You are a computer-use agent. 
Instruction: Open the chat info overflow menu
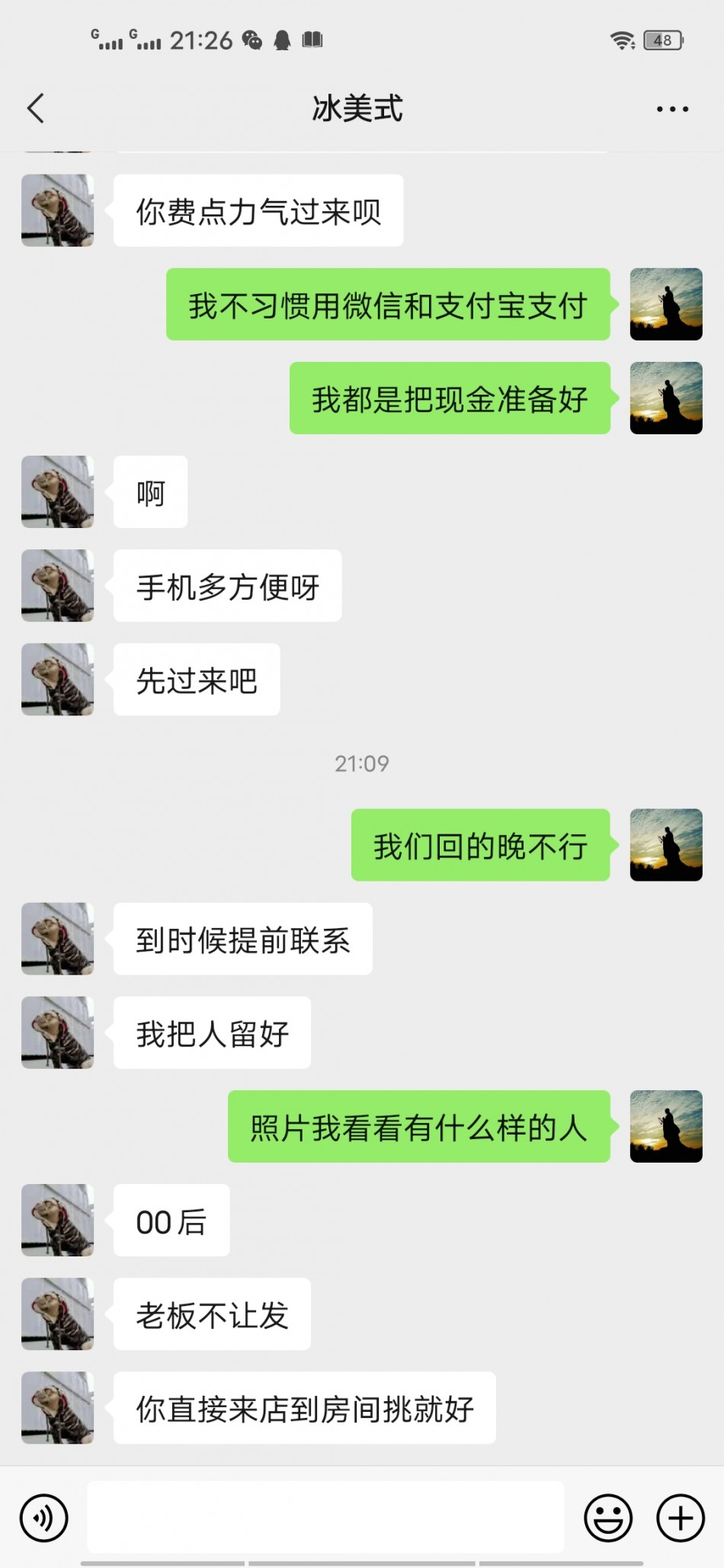tap(672, 110)
